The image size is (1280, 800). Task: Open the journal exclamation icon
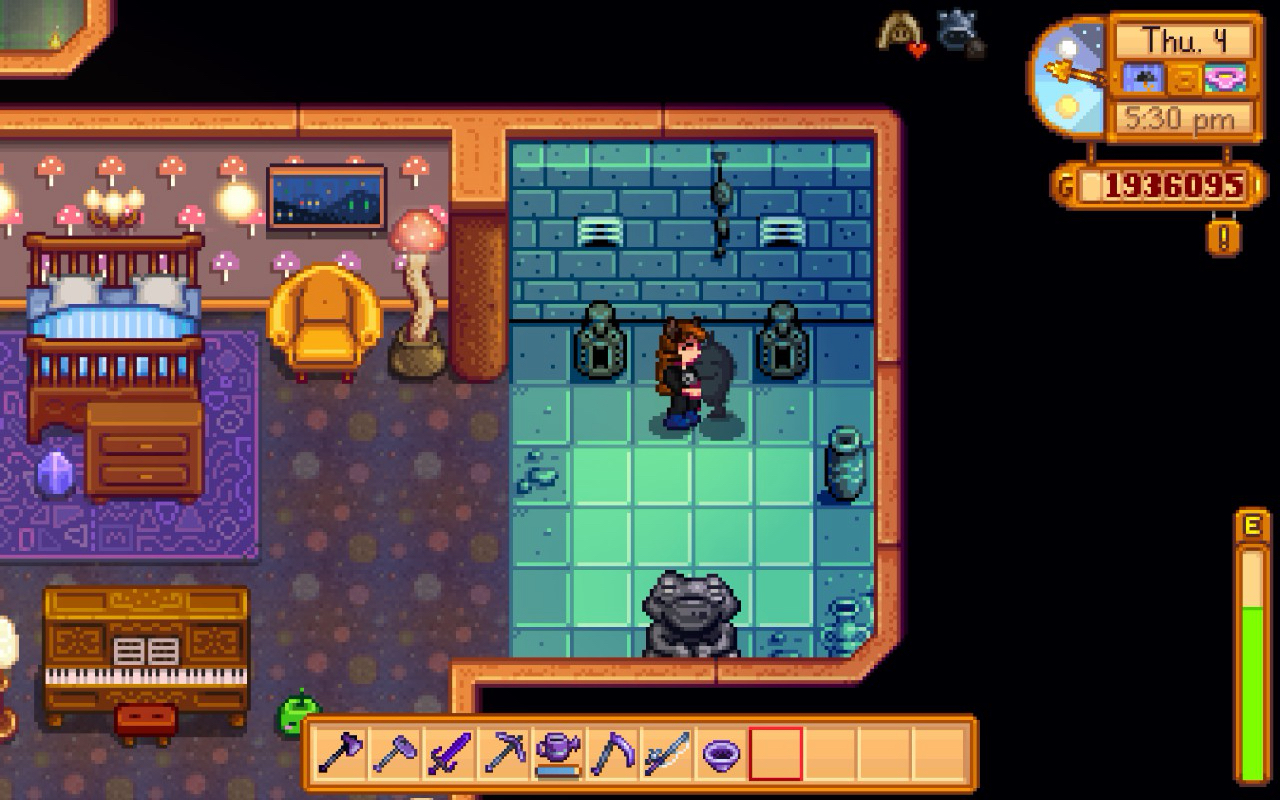click(1225, 237)
